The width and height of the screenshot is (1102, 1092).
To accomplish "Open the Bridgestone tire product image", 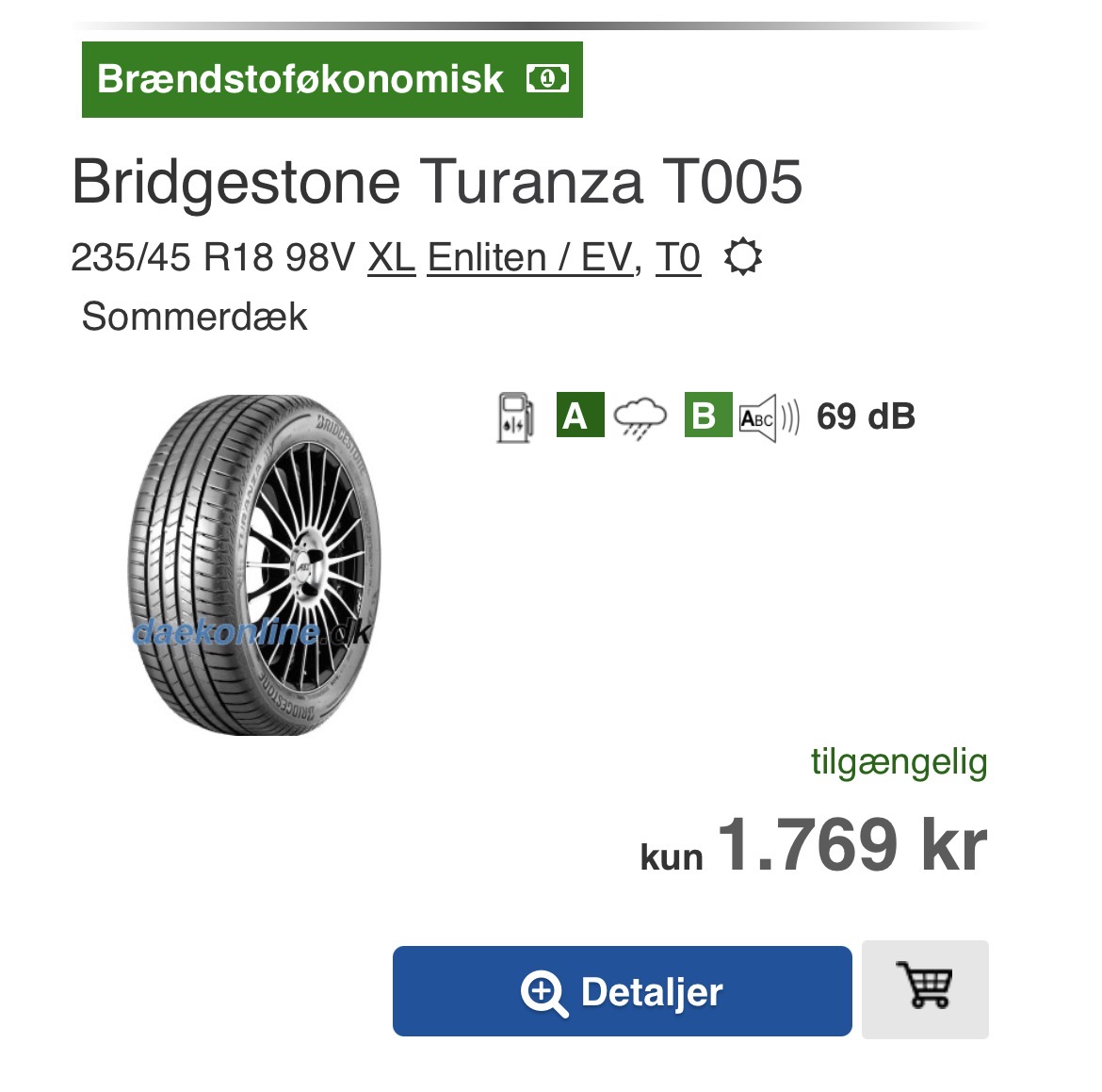I will click(x=252, y=563).
